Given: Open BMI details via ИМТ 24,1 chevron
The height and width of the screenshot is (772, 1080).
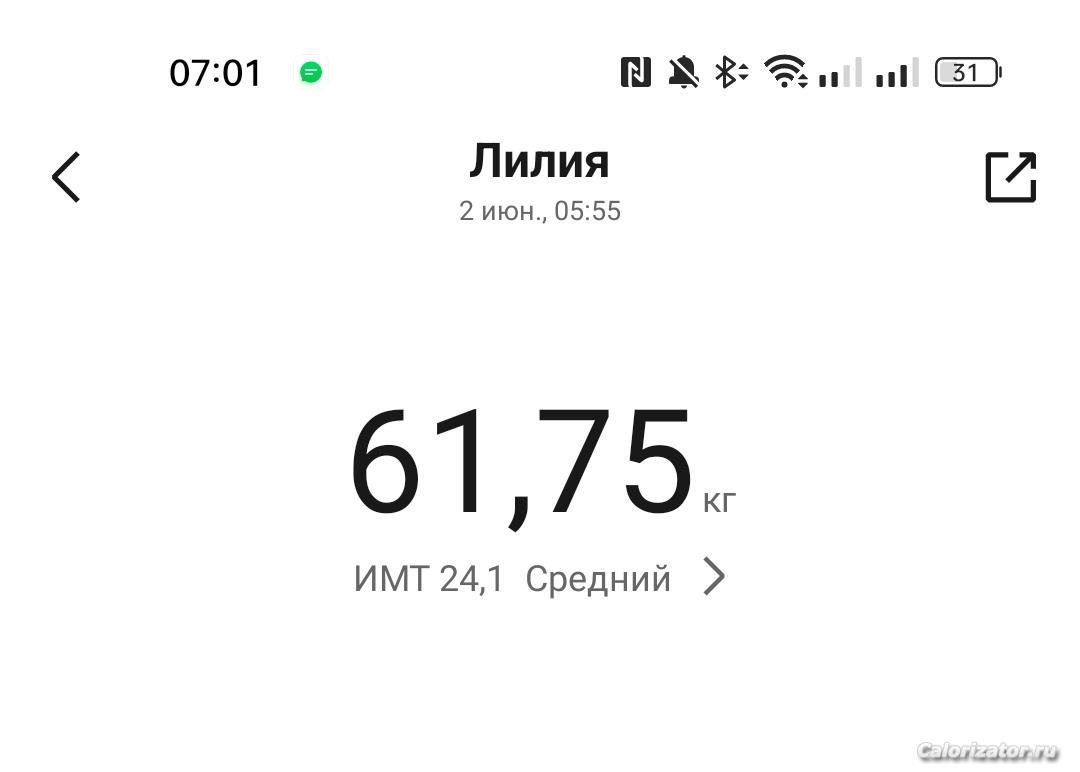Looking at the screenshot, I should coord(713,577).
